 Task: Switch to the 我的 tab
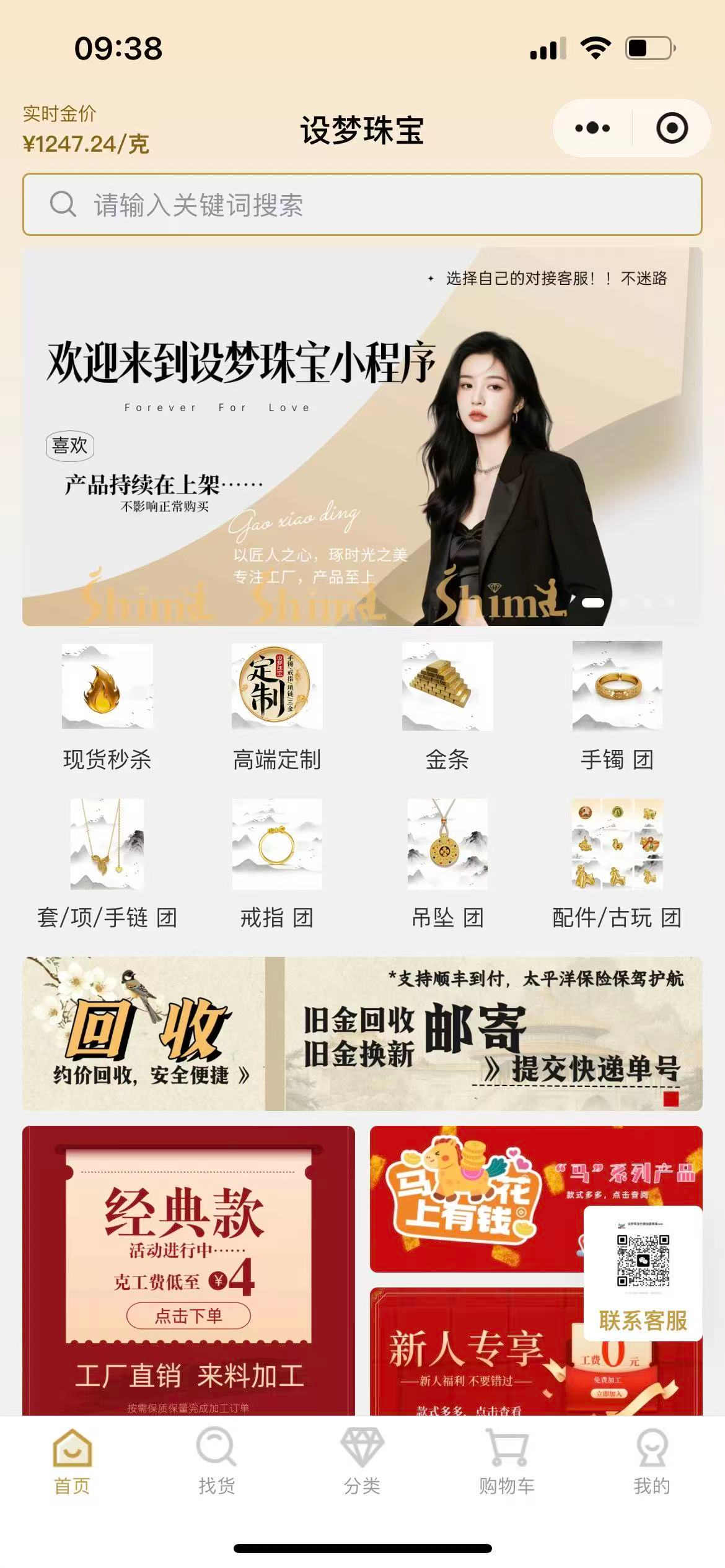[652, 1460]
